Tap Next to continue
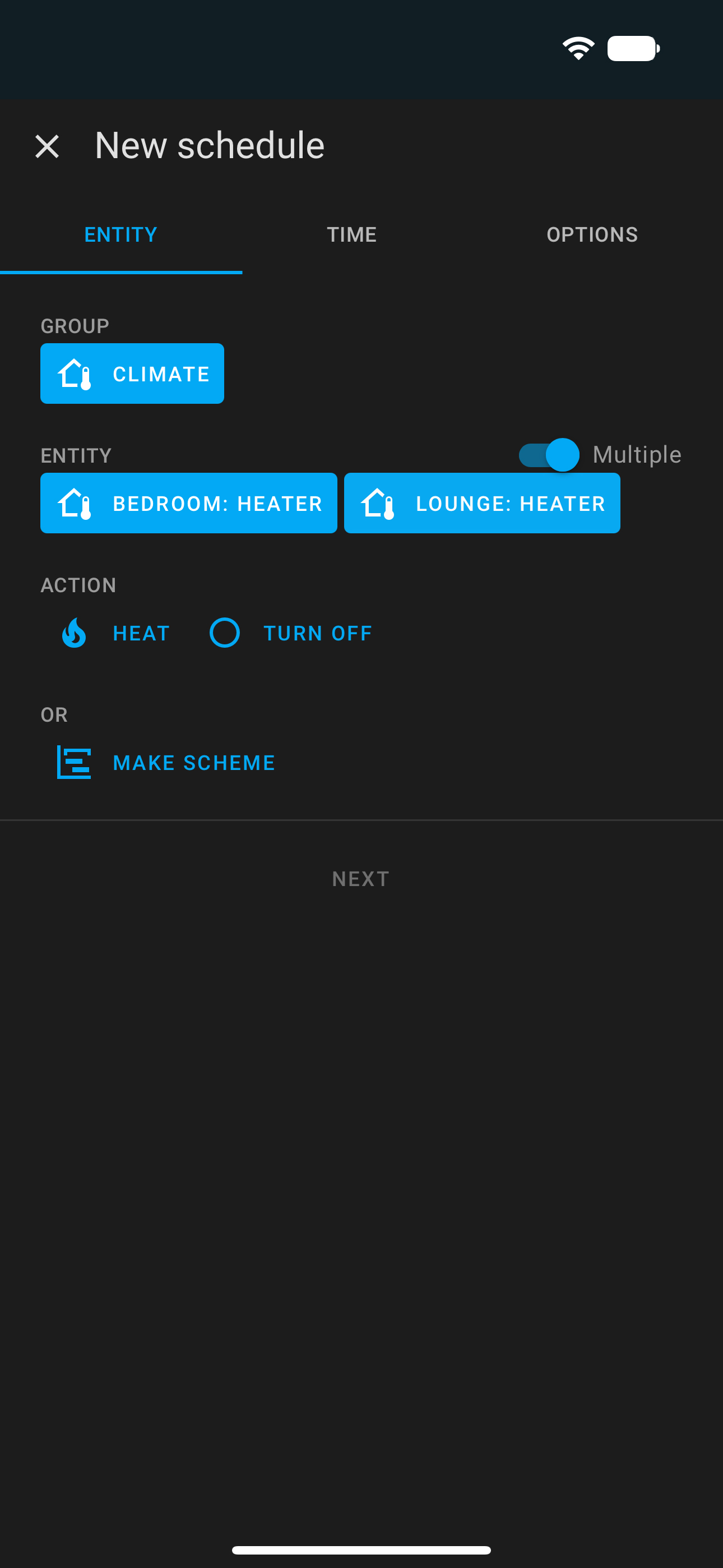The height and width of the screenshot is (1568, 723). [x=361, y=879]
